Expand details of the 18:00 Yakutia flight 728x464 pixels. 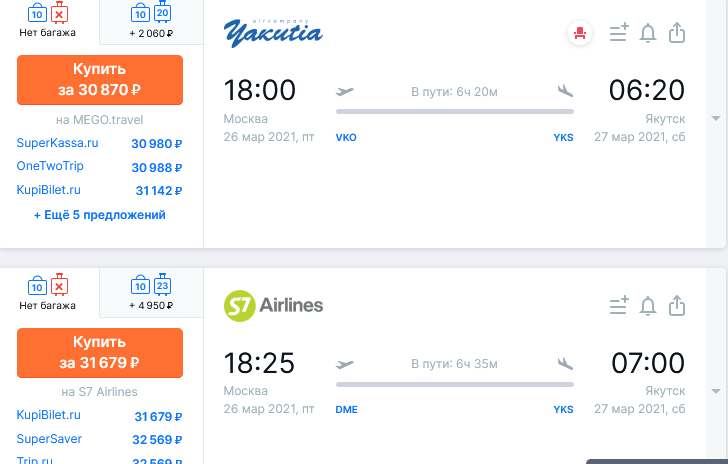coord(716,118)
